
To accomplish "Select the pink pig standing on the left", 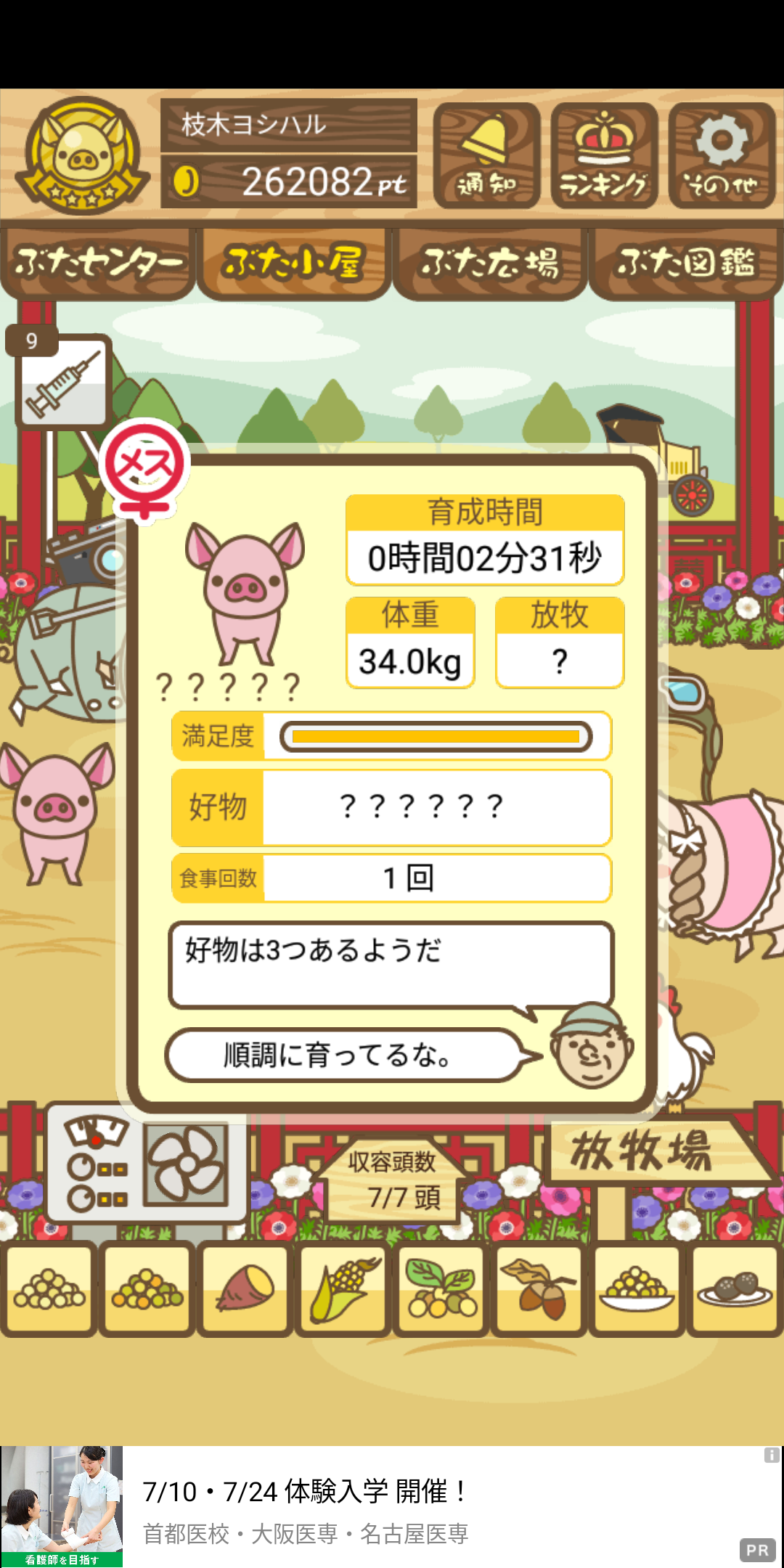I will tap(55, 813).
